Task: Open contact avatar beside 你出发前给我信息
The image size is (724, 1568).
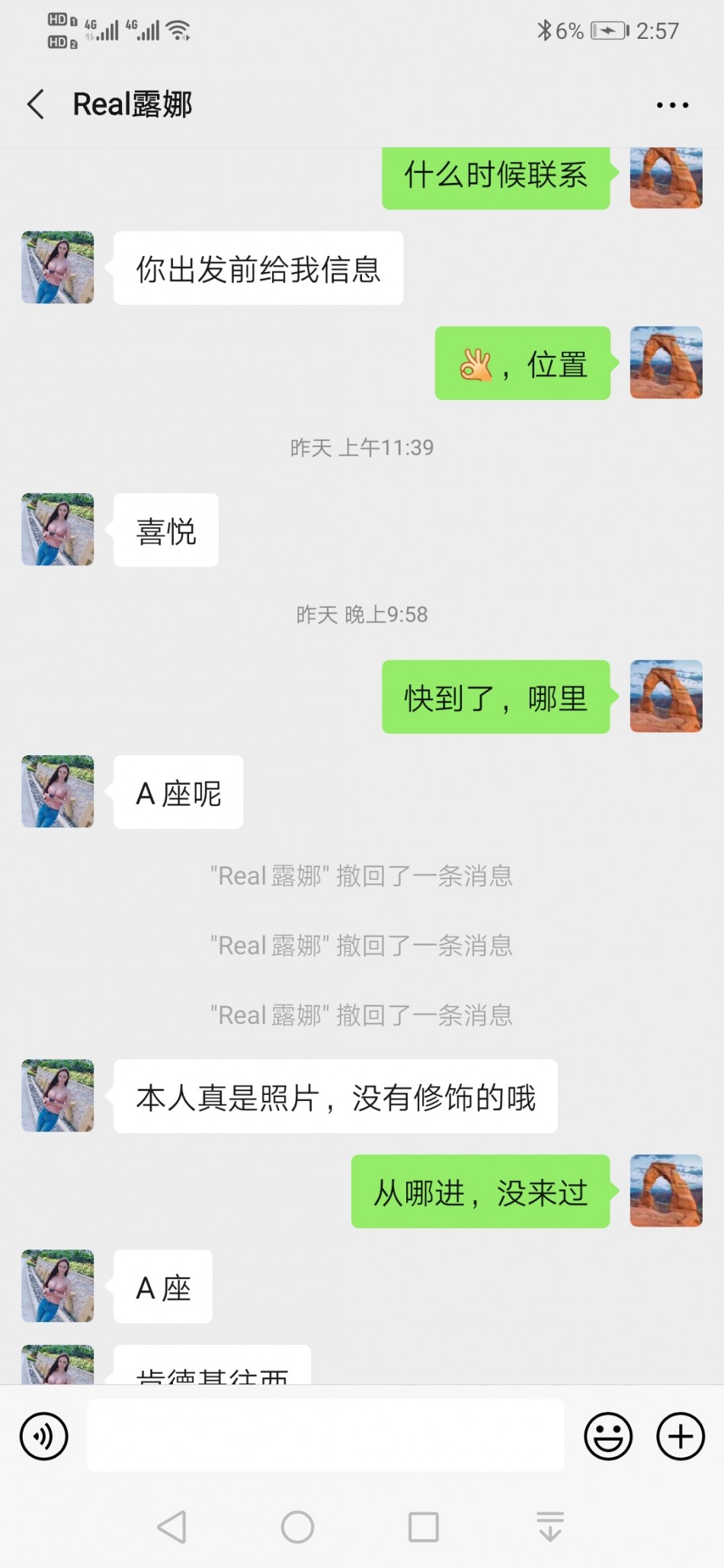Action: [58, 268]
